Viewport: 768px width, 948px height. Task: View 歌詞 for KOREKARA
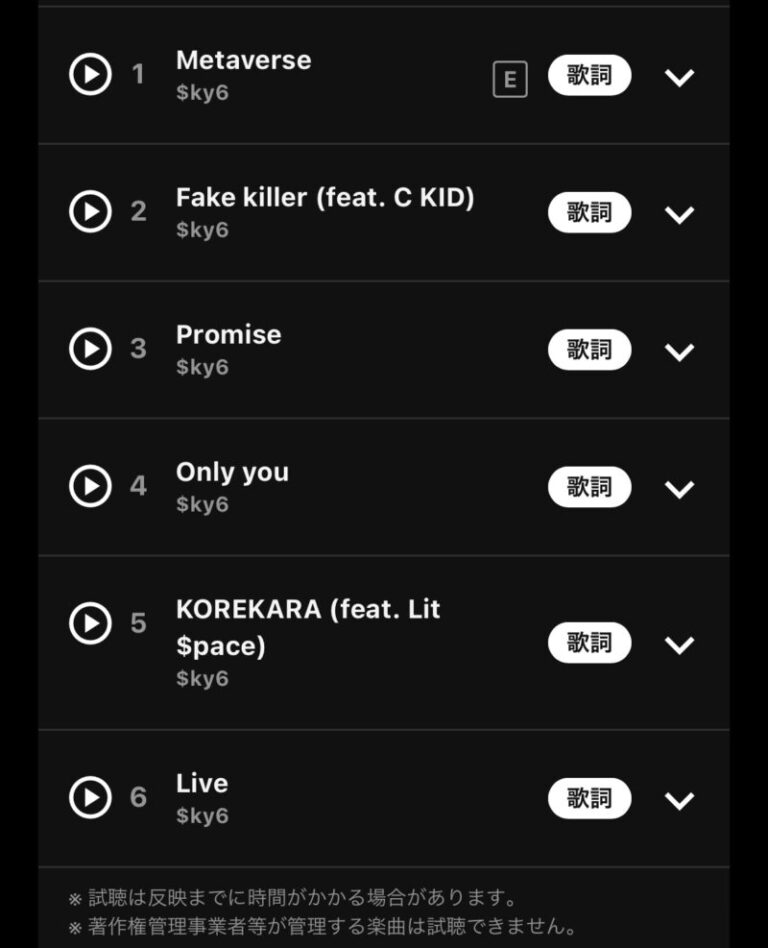point(589,643)
